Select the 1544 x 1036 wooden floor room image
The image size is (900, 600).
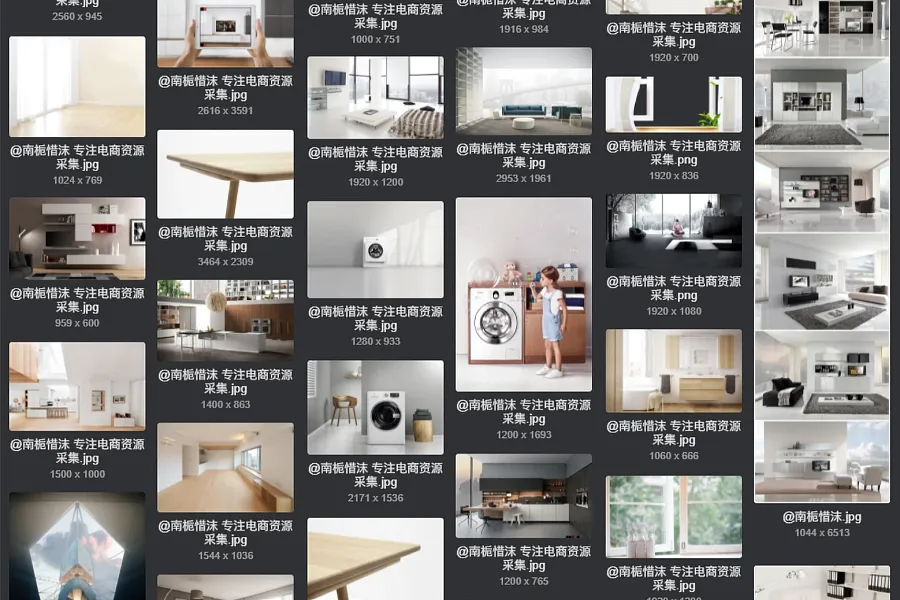click(x=225, y=467)
